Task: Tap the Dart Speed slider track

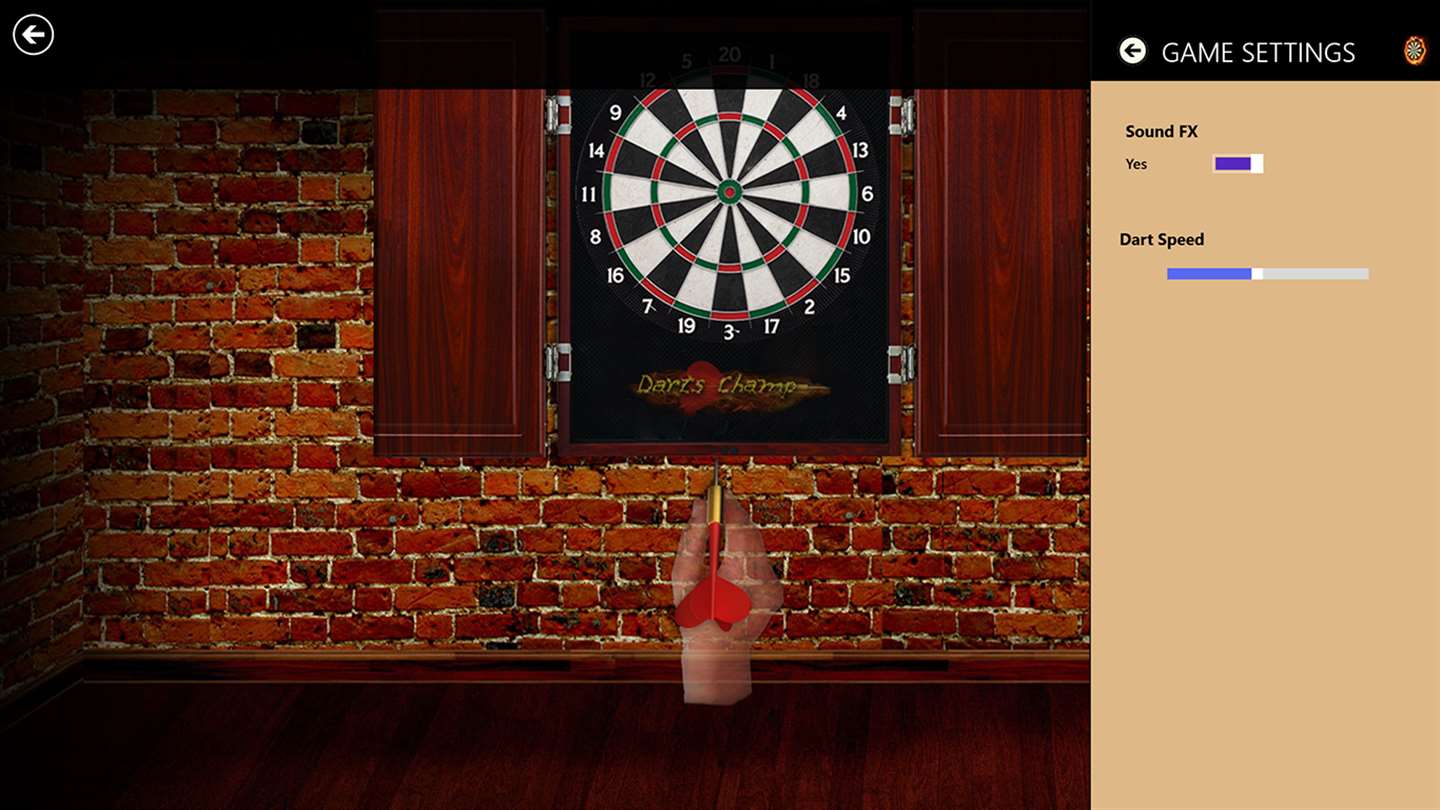Action: (x=1267, y=274)
